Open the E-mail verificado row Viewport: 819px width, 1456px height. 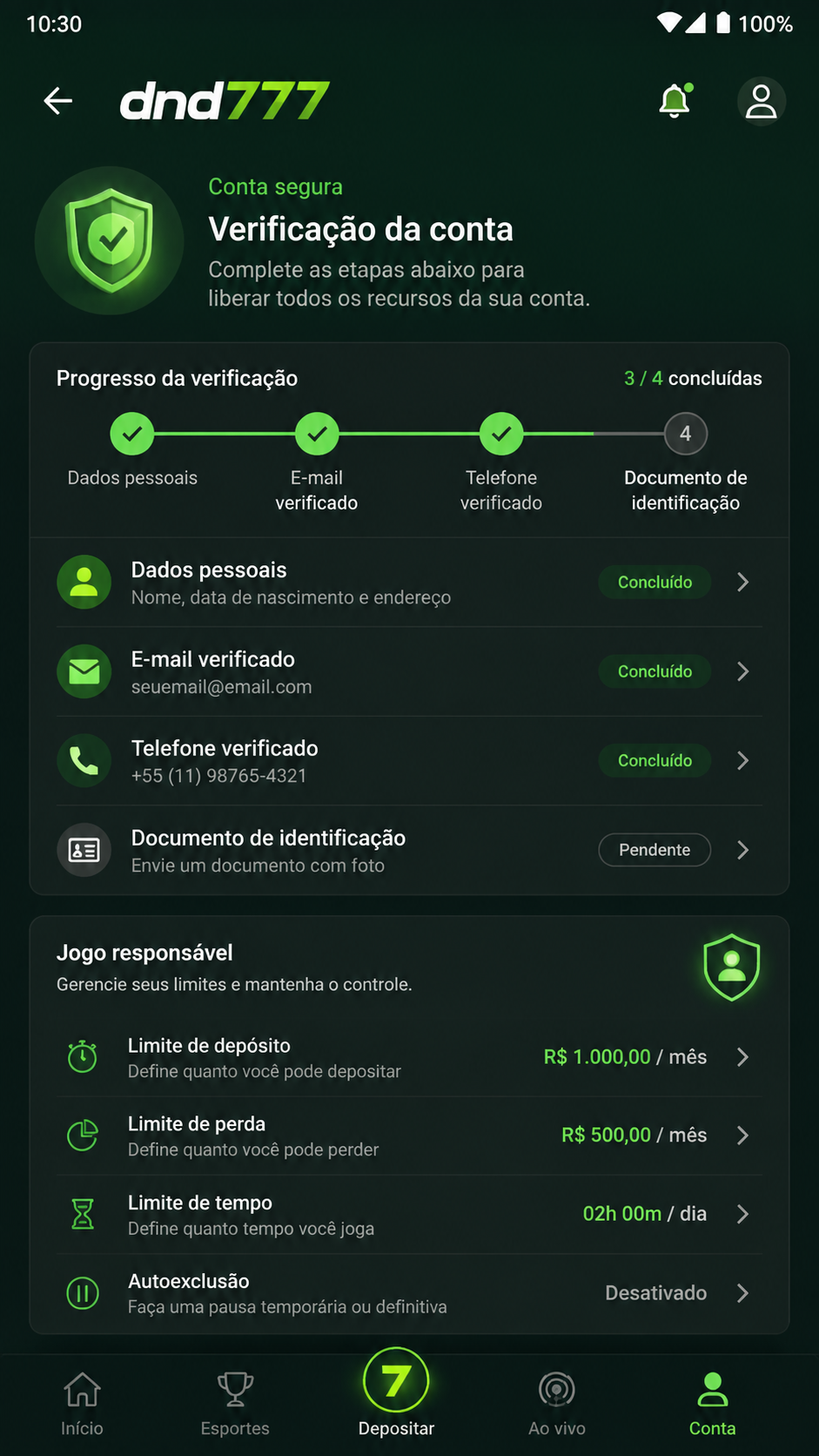coord(409,671)
